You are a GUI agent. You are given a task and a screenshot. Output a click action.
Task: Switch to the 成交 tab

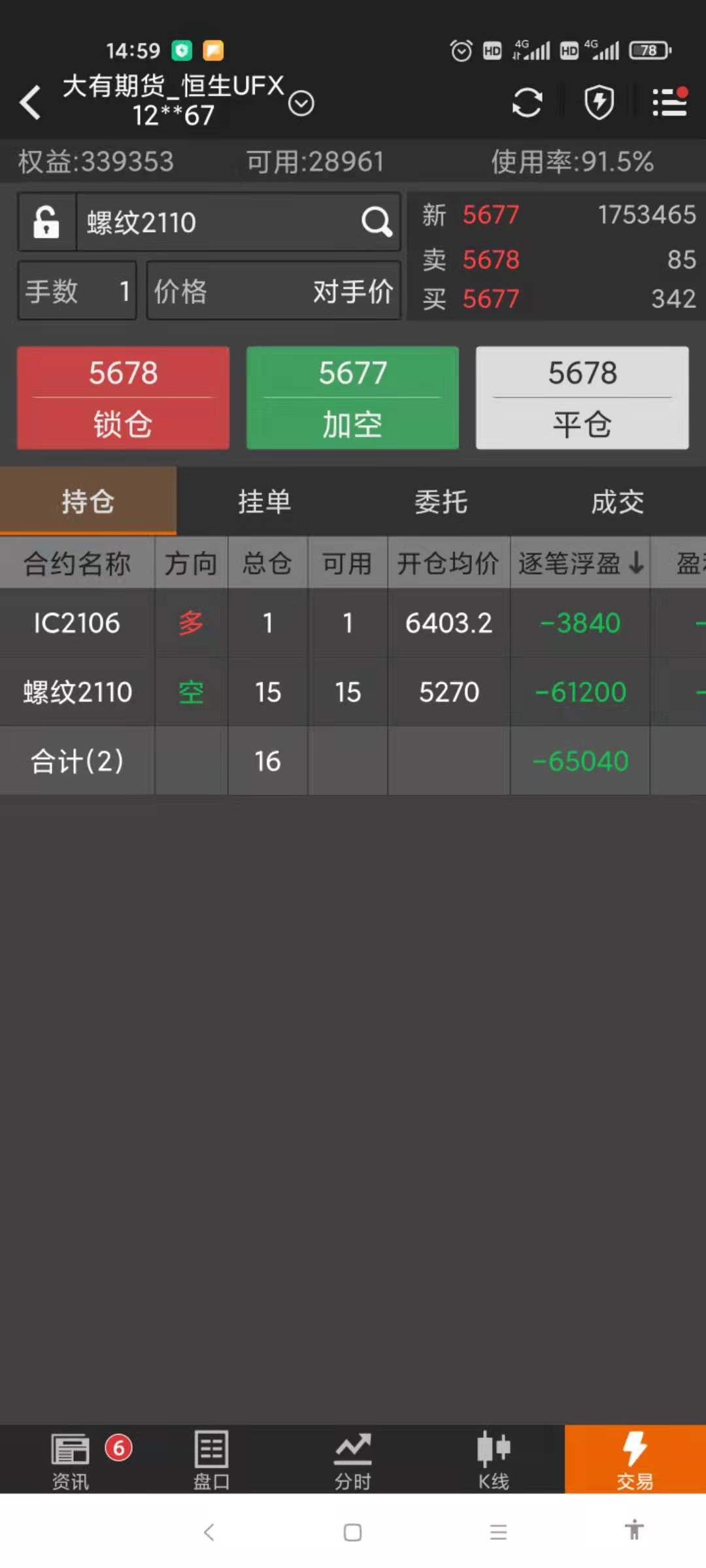[x=617, y=502]
